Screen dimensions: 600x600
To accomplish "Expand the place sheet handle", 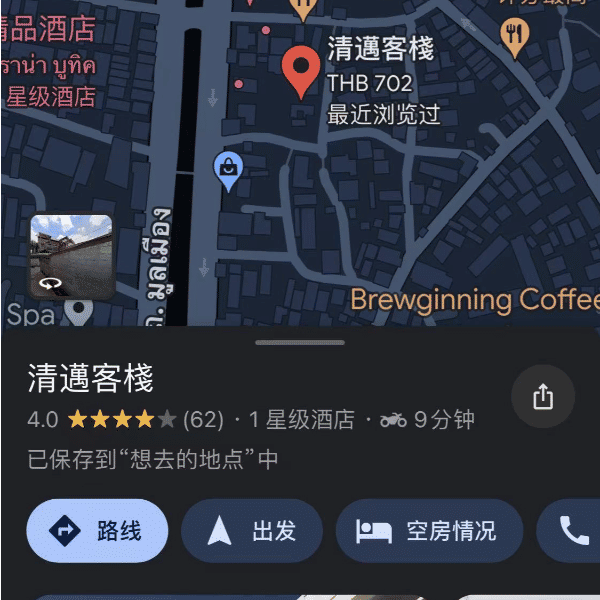I will point(300,343).
